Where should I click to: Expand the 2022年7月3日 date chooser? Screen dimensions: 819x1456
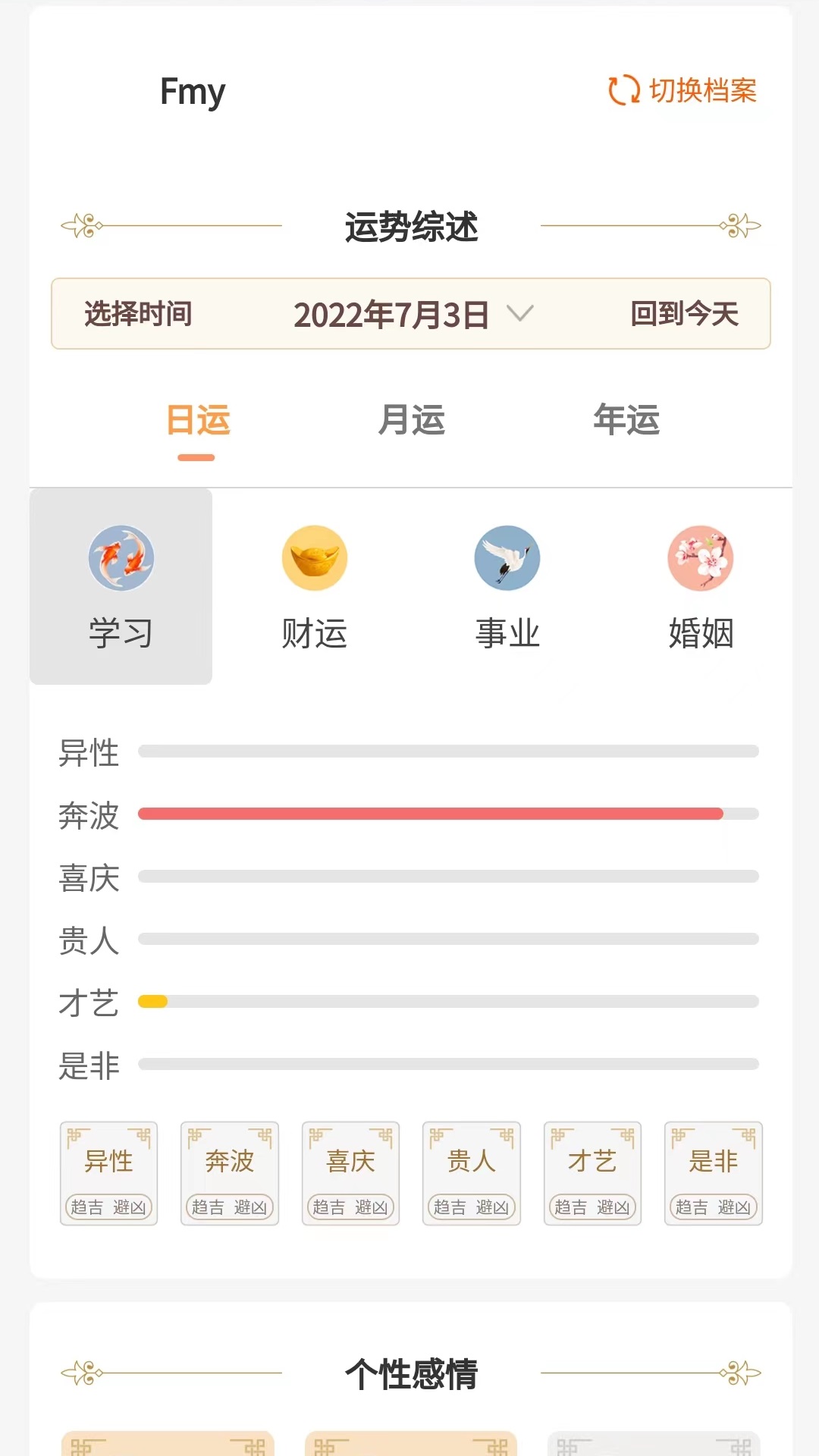click(x=391, y=312)
